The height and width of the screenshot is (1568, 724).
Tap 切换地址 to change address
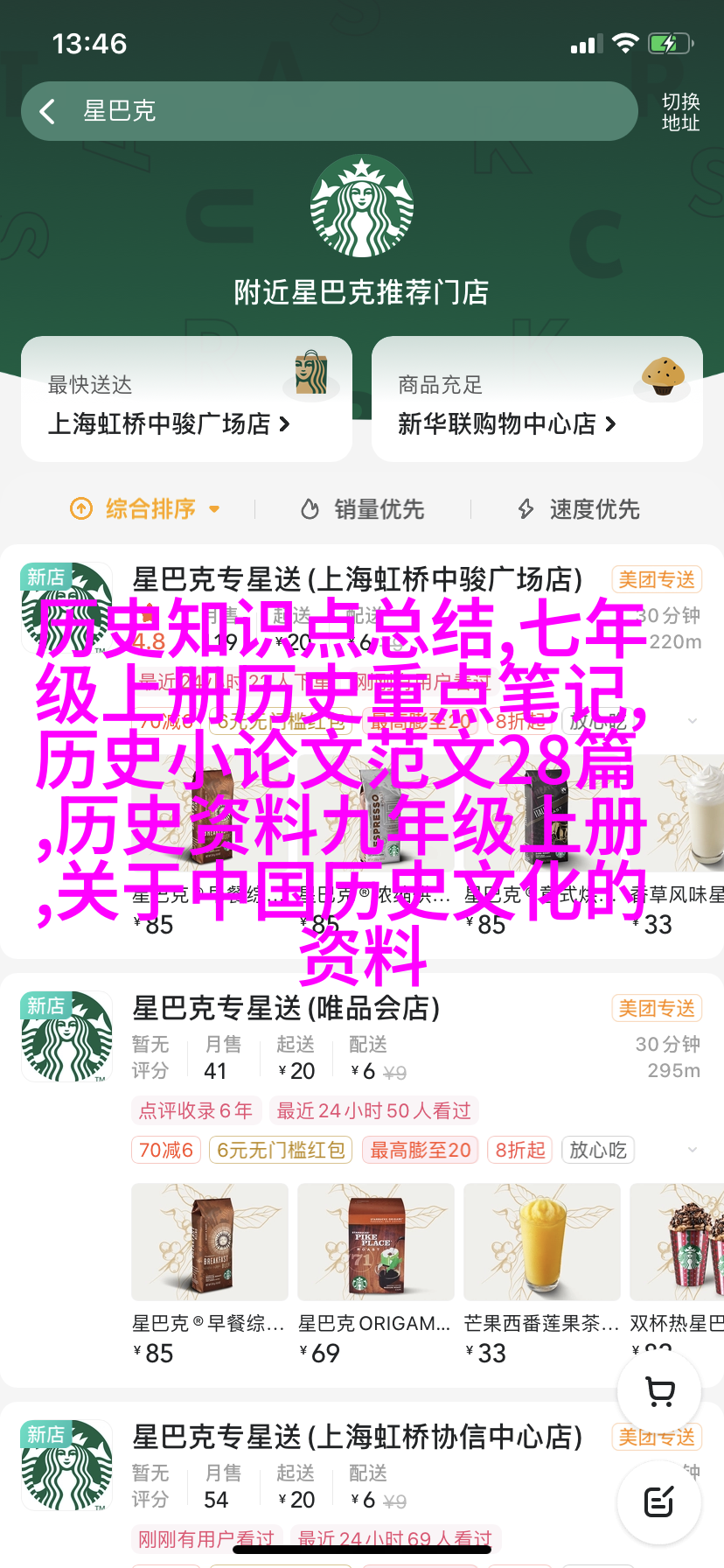point(680,112)
